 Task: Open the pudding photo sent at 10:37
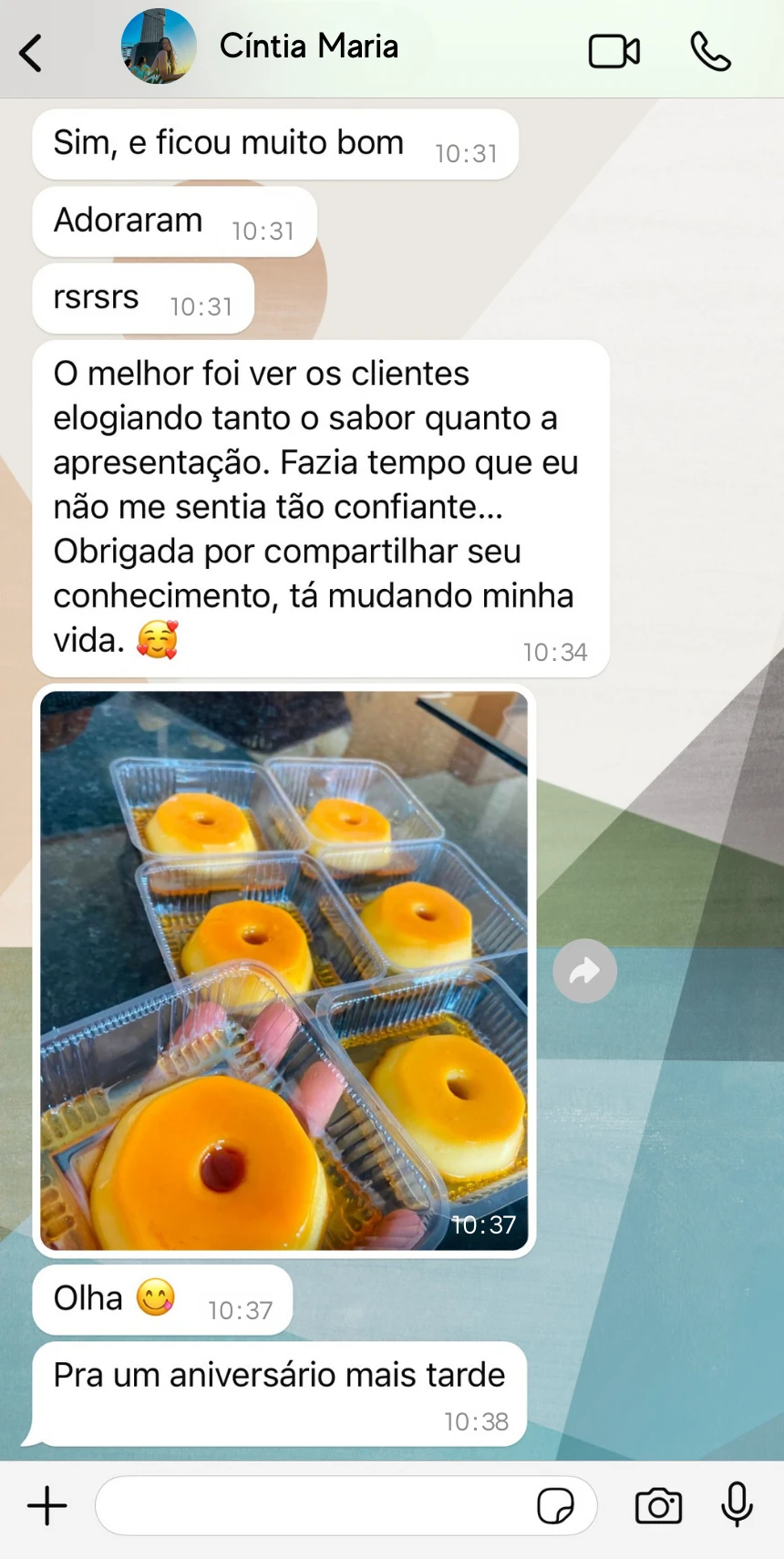[x=284, y=970]
